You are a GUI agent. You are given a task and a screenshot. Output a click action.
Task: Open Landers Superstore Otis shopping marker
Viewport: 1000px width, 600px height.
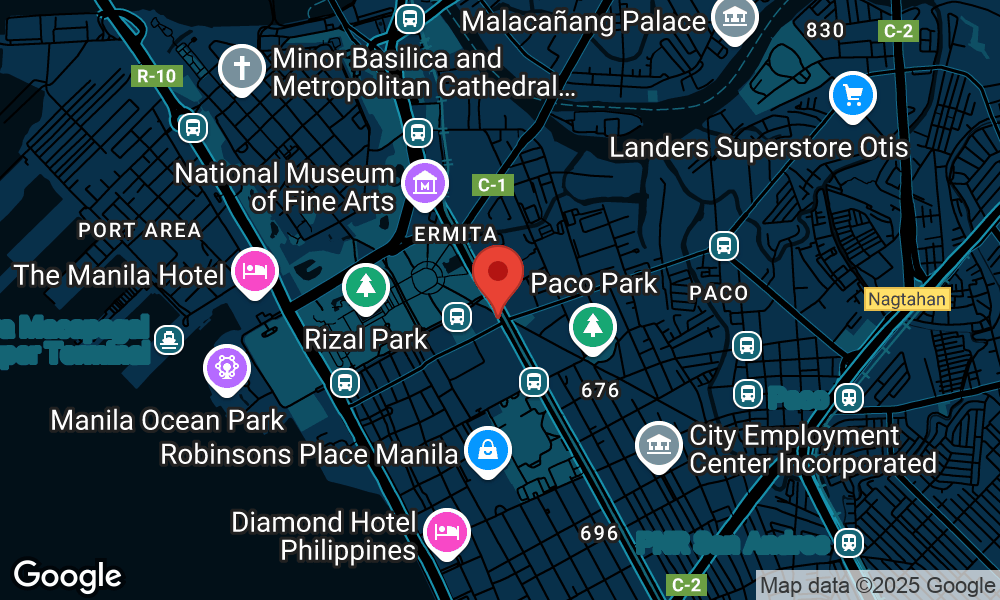pos(853,97)
